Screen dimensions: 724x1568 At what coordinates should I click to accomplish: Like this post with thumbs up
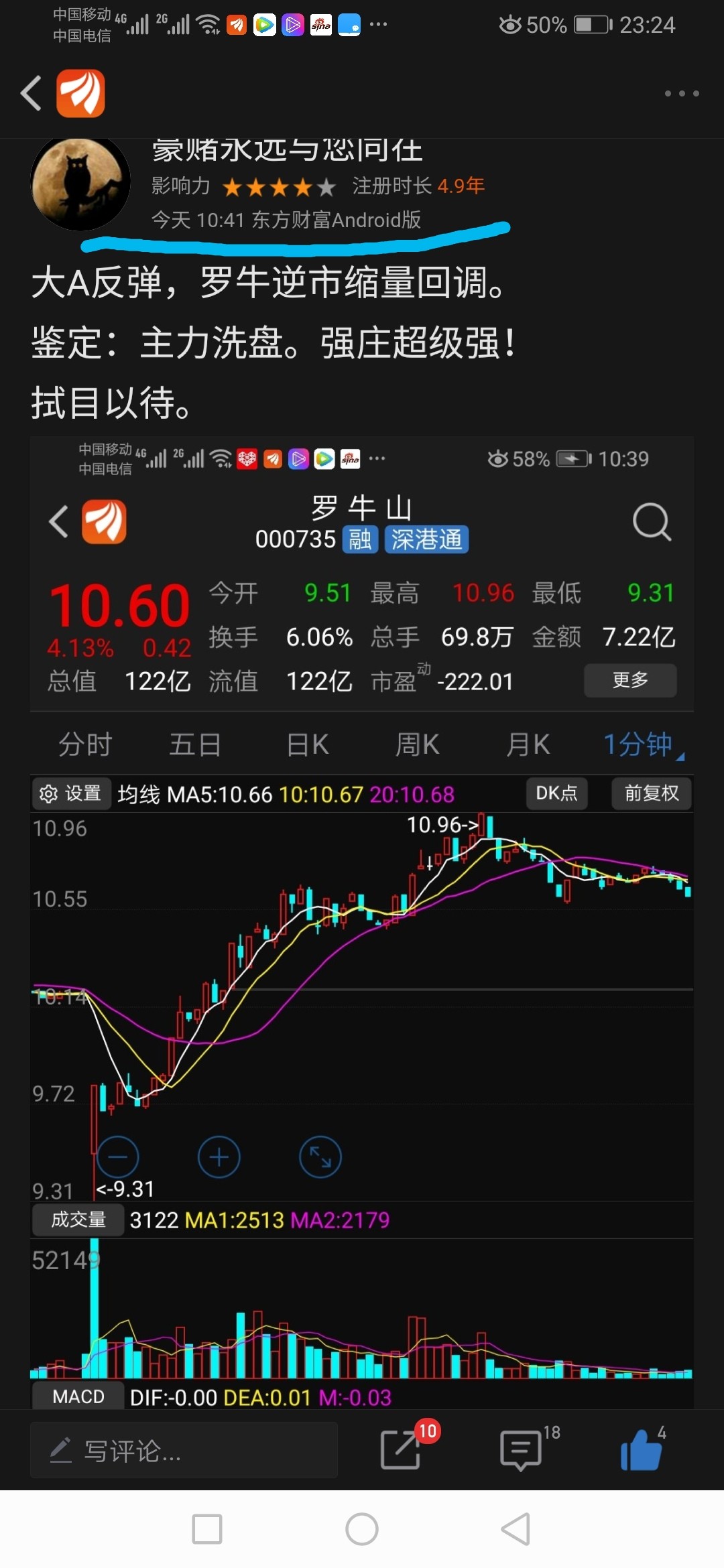(642, 1449)
